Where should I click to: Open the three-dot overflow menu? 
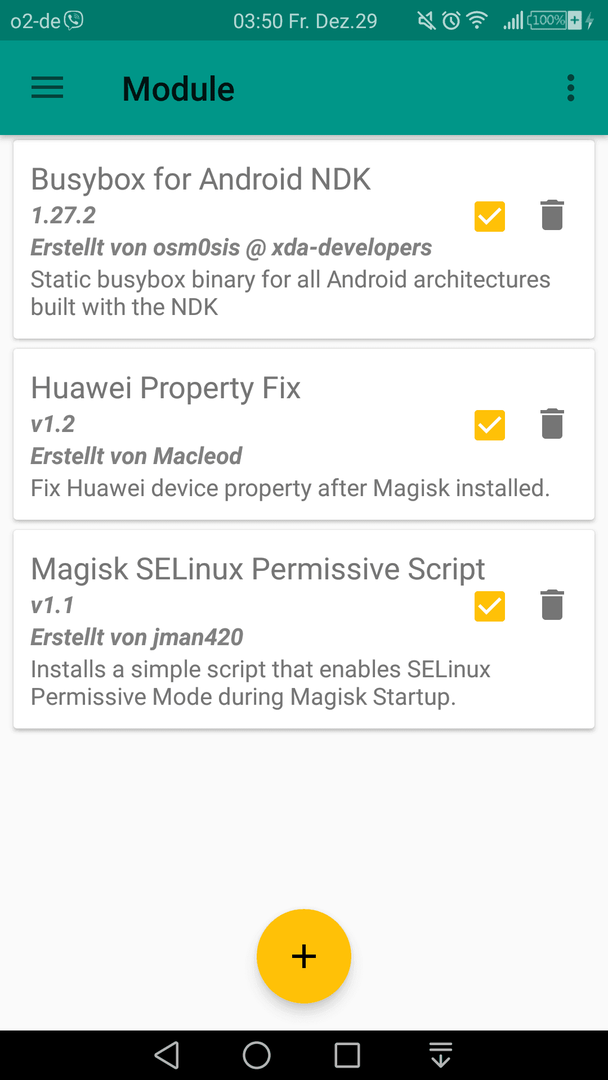click(x=570, y=88)
